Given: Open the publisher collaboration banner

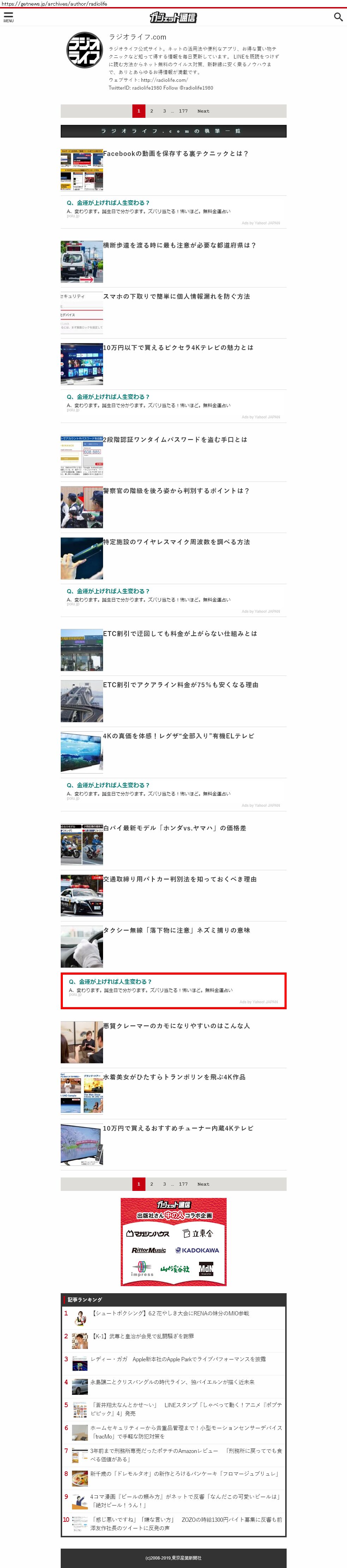Looking at the screenshot, I should (174, 1241).
